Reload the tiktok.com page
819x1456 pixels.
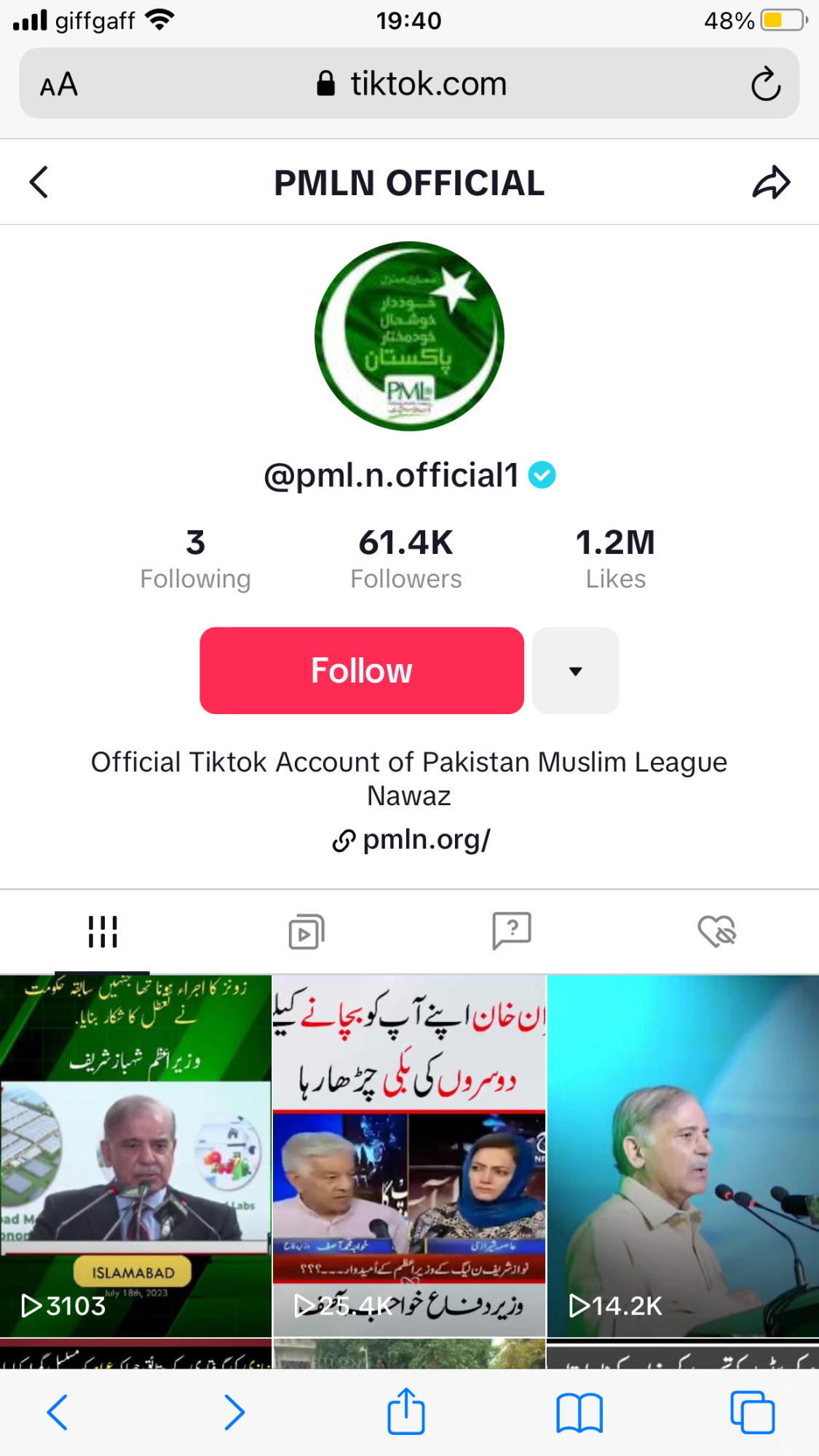[x=766, y=84]
